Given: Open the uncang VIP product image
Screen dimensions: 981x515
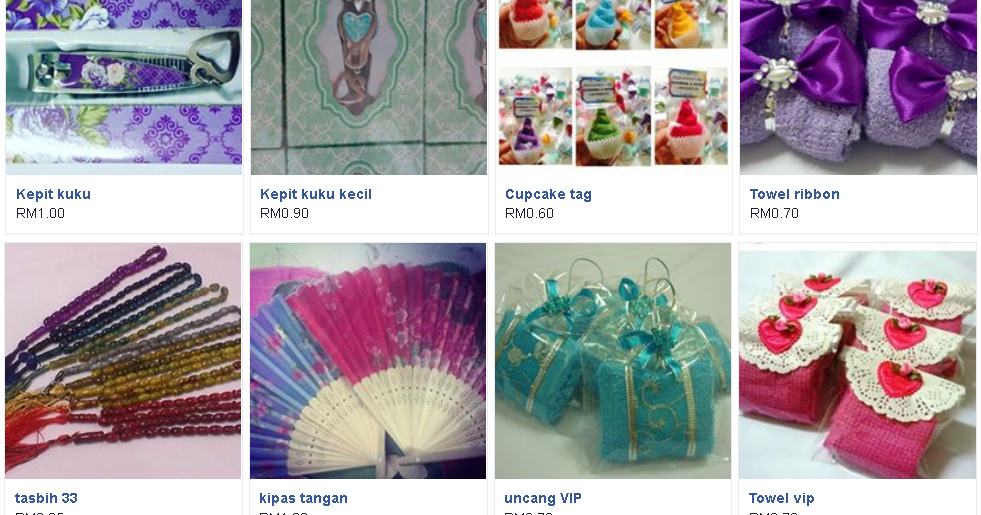Looking at the screenshot, I should click(612, 360).
